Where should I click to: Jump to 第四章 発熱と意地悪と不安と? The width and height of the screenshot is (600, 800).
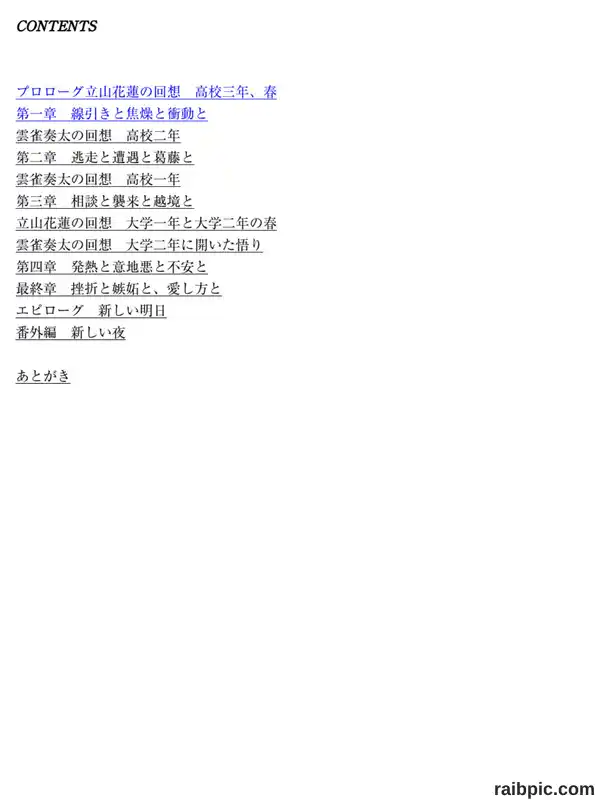(x=112, y=267)
